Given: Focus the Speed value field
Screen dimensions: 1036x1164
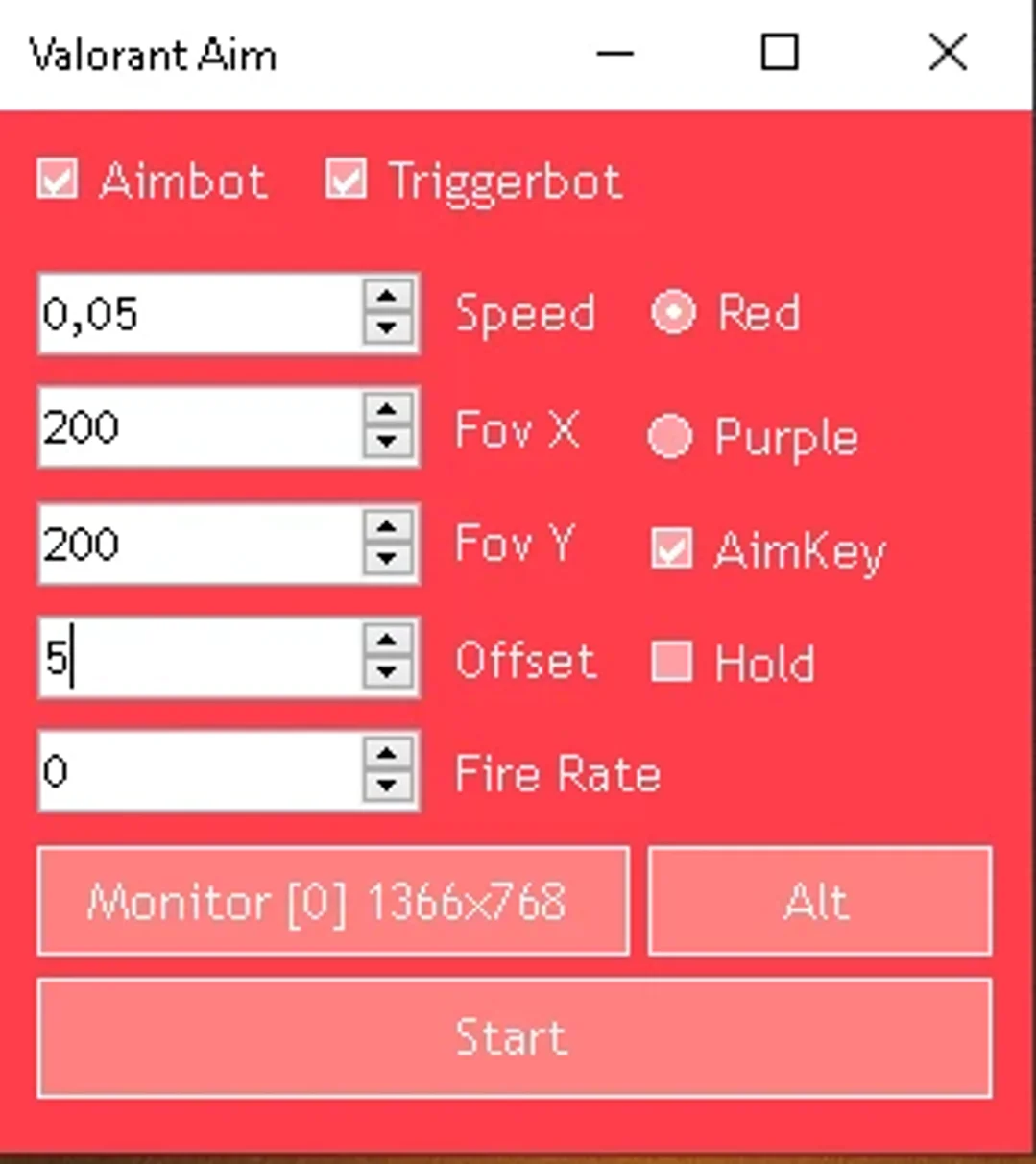Looking at the screenshot, I should pos(200,313).
